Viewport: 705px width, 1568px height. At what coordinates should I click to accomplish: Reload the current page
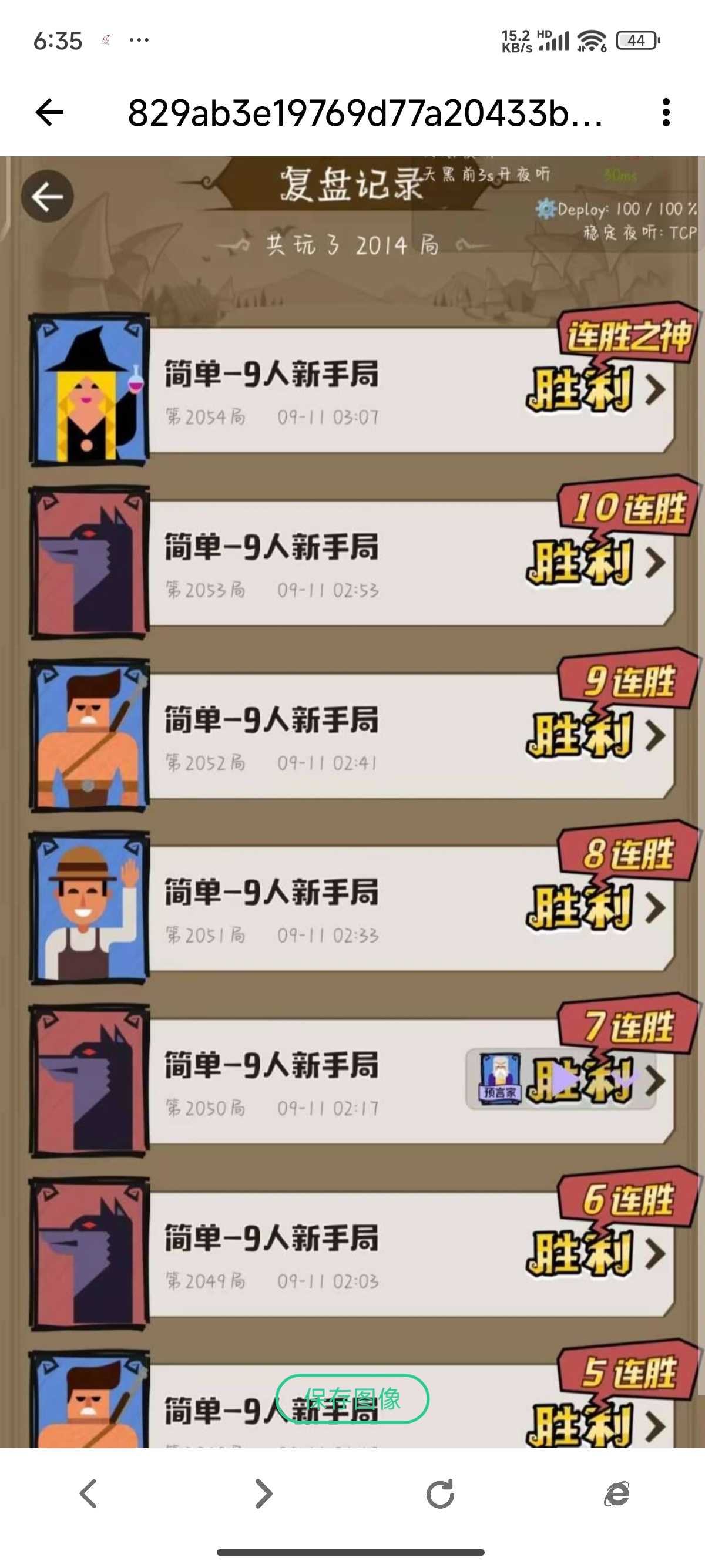(x=439, y=1494)
